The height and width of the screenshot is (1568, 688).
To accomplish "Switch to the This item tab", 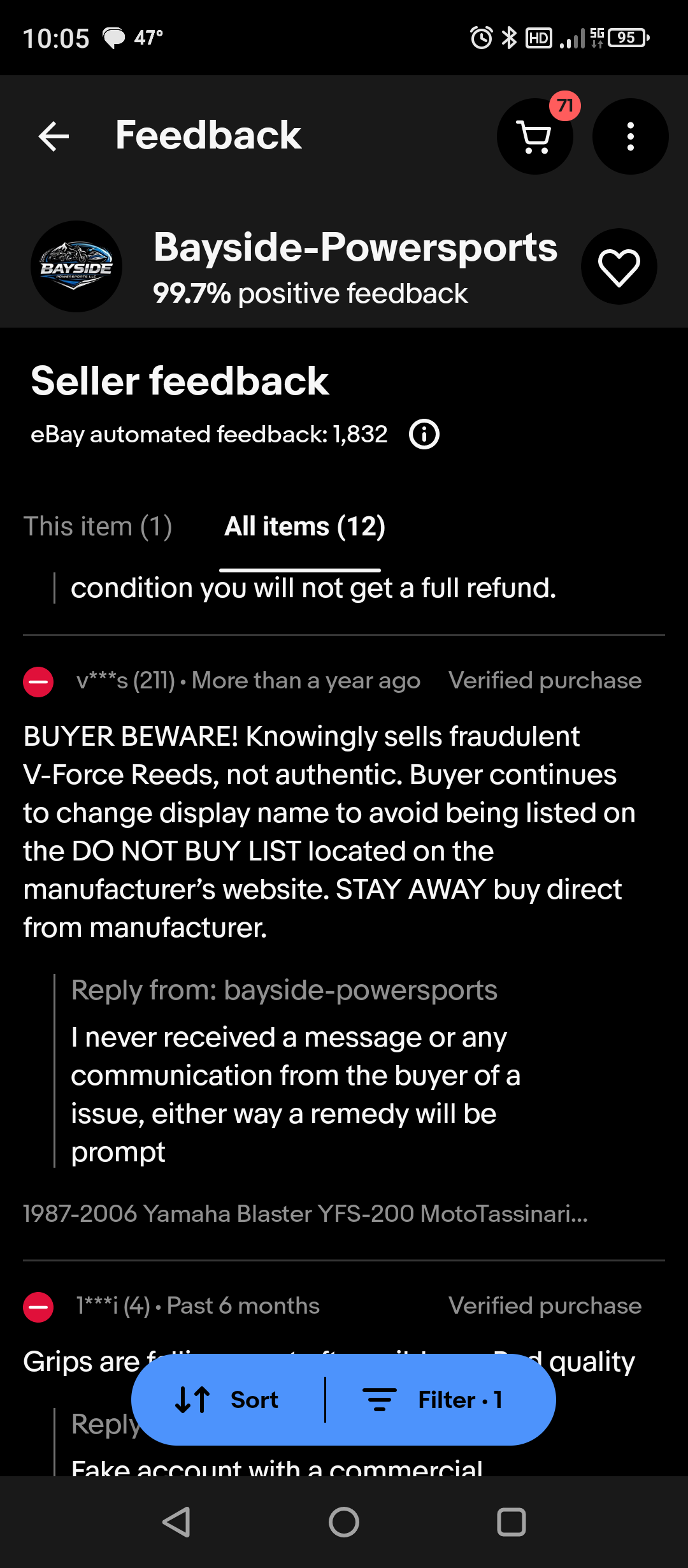I will click(x=98, y=526).
